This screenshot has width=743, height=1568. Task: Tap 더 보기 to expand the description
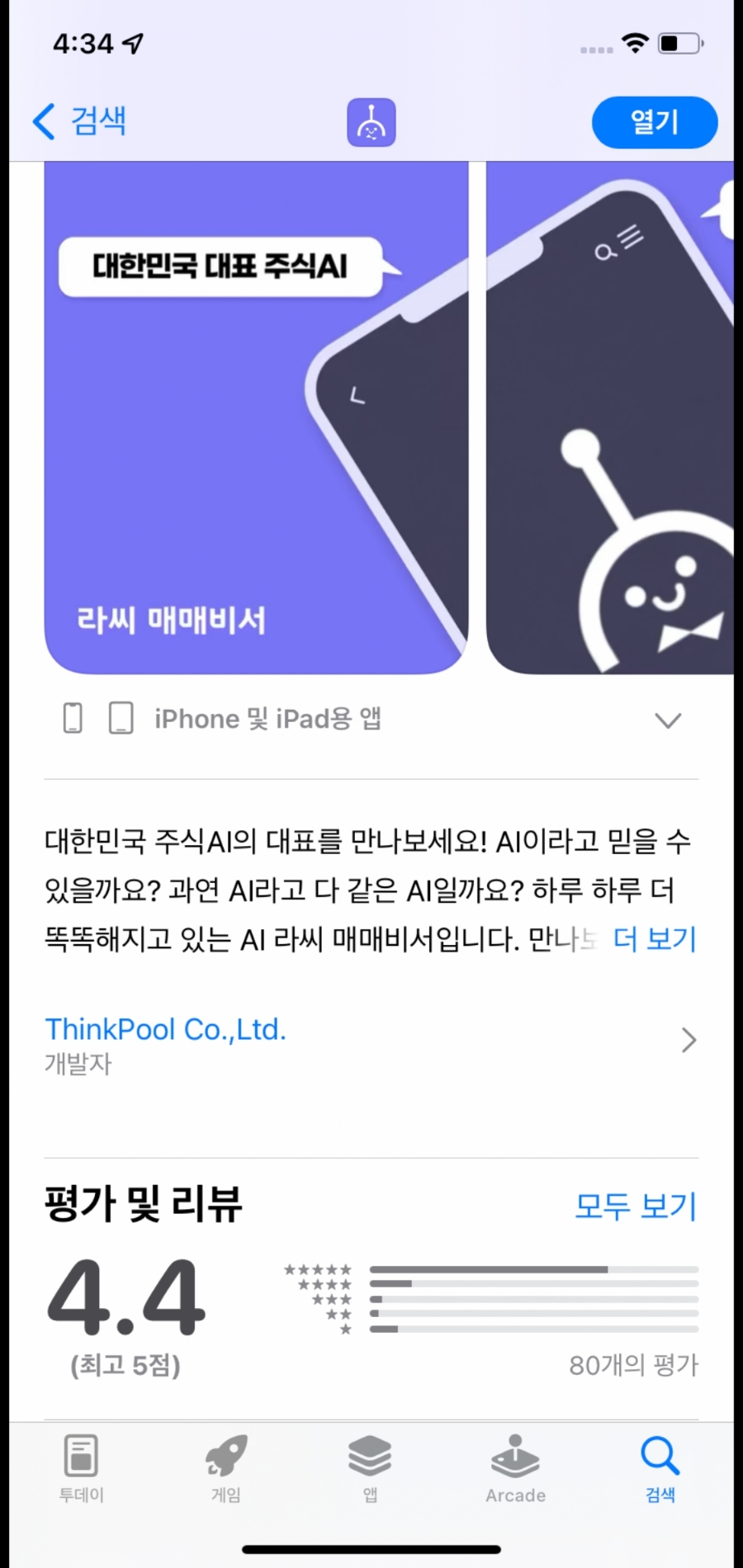(655, 939)
